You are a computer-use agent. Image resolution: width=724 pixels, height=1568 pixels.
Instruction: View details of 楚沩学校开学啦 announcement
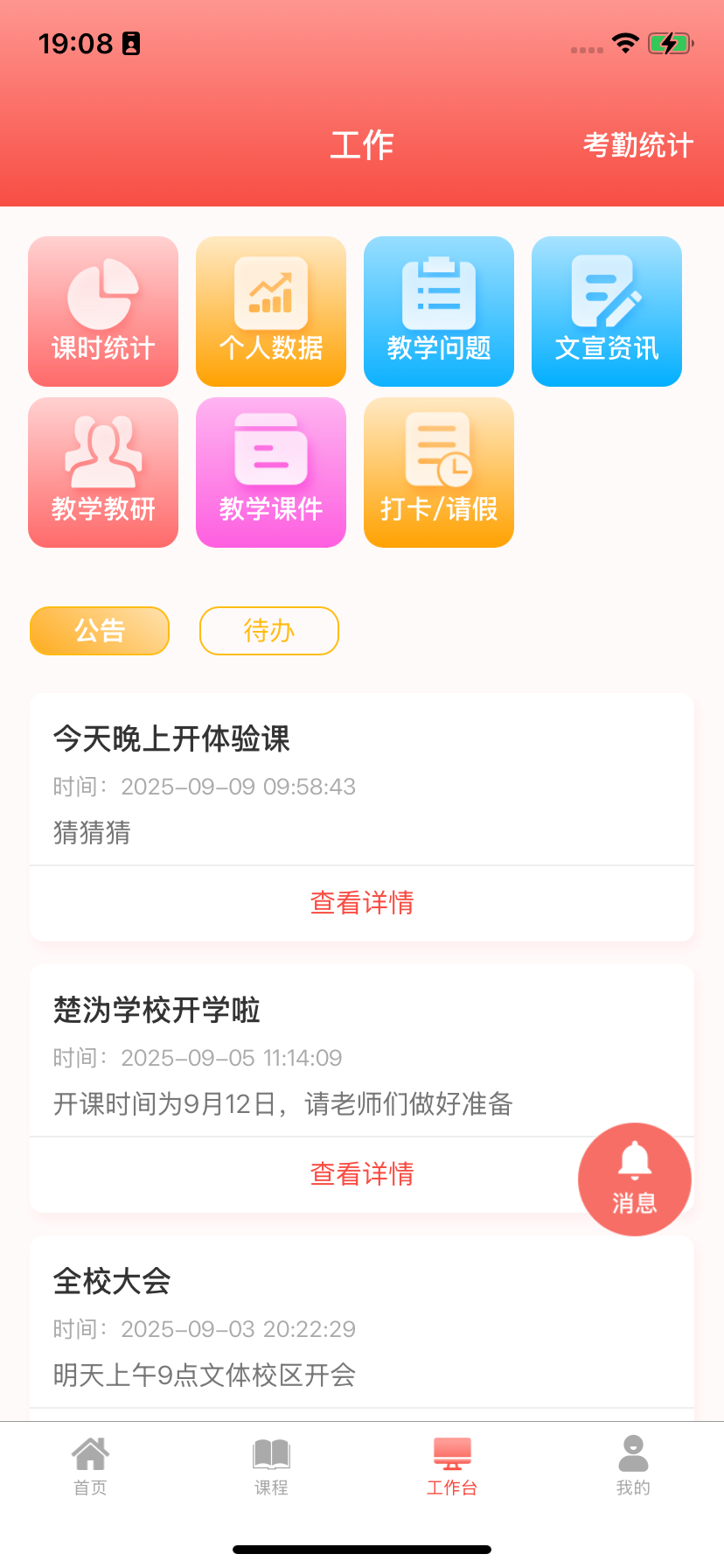coord(362,1174)
